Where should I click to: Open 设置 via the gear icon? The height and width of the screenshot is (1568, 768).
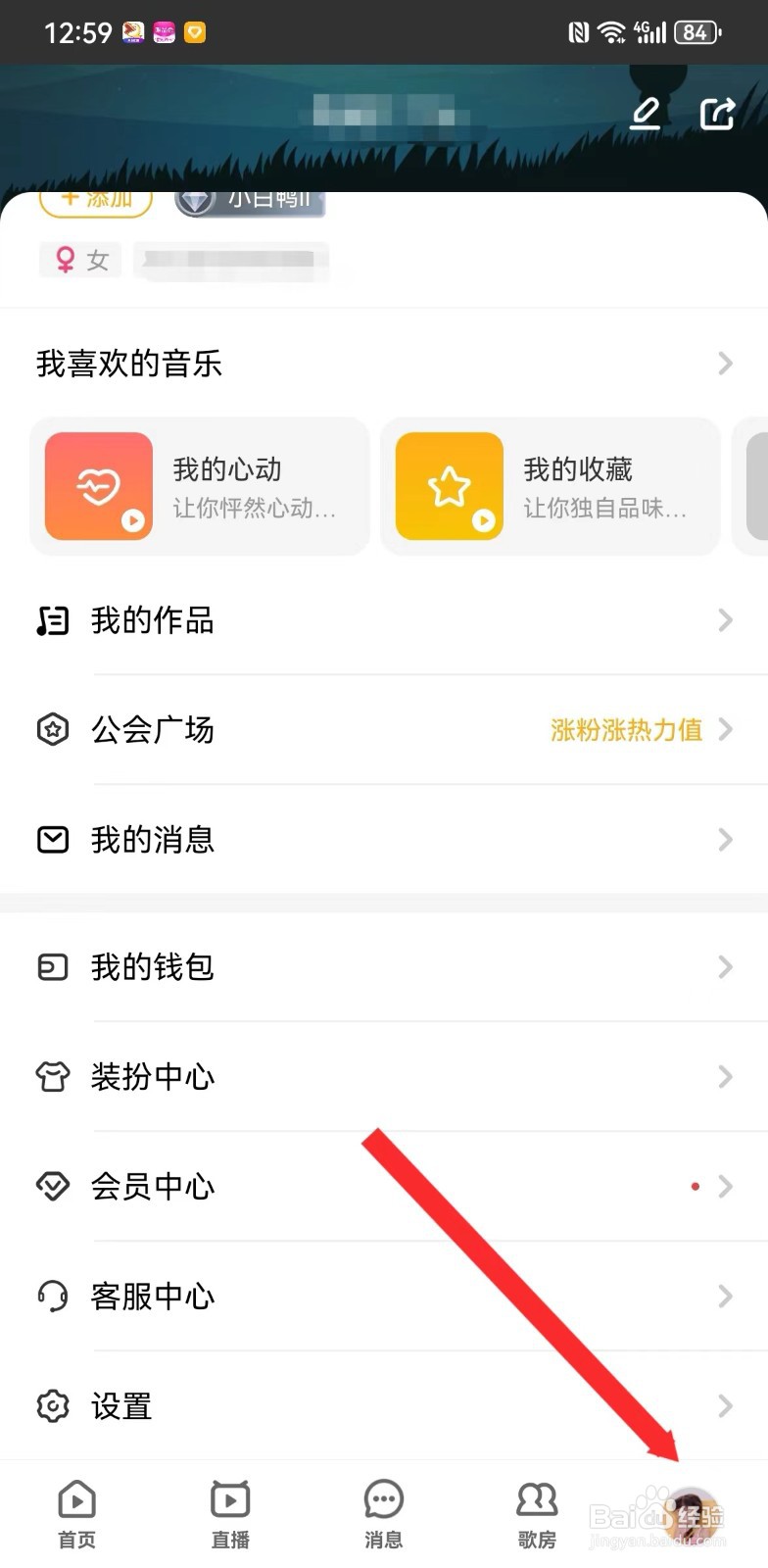pyautogui.click(x=52, y=1406)
